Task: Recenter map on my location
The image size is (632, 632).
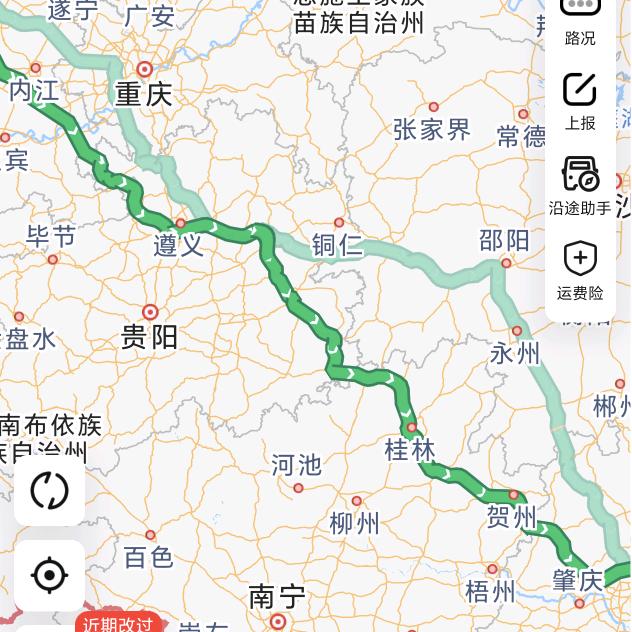Action: [x=49, y=575]
